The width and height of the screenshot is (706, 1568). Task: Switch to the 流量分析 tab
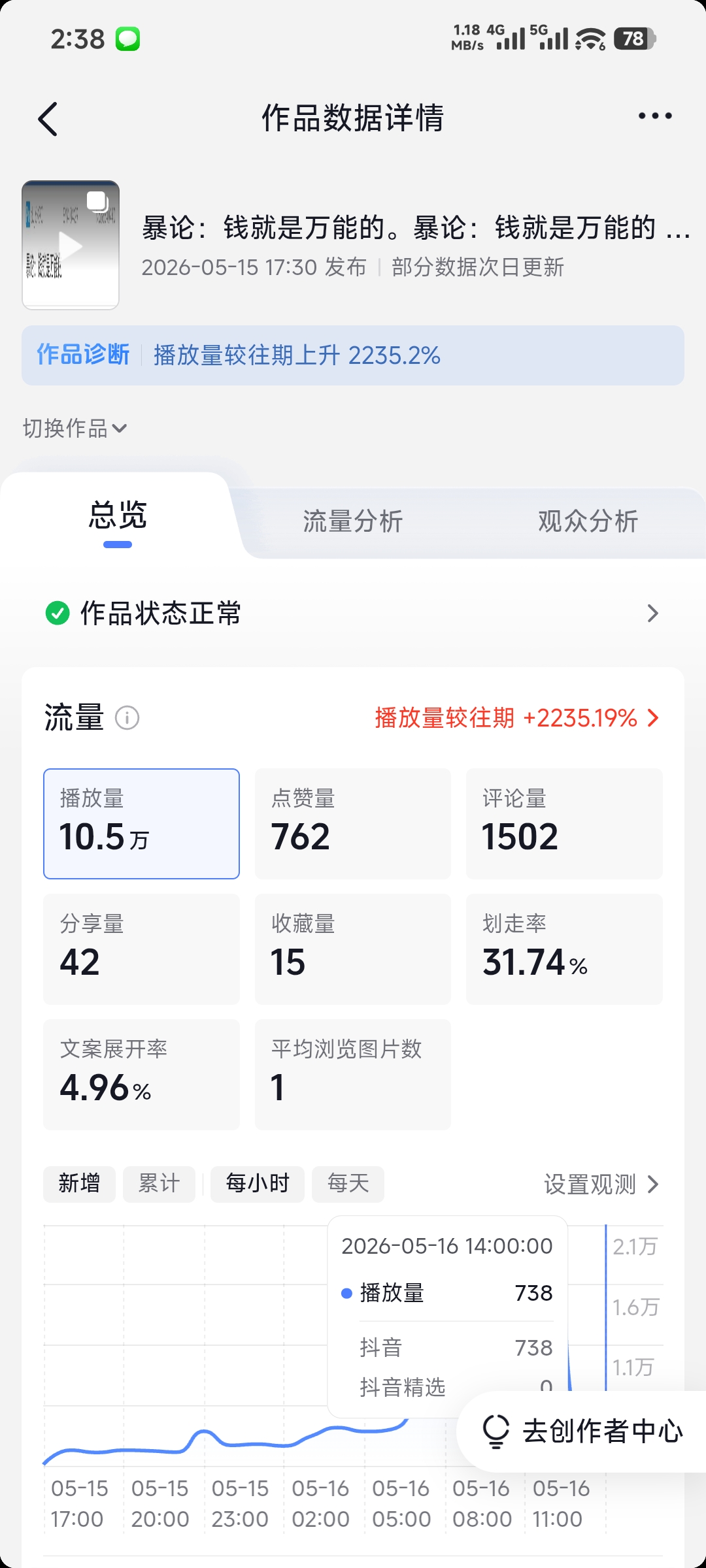click(x=353, y=521)
